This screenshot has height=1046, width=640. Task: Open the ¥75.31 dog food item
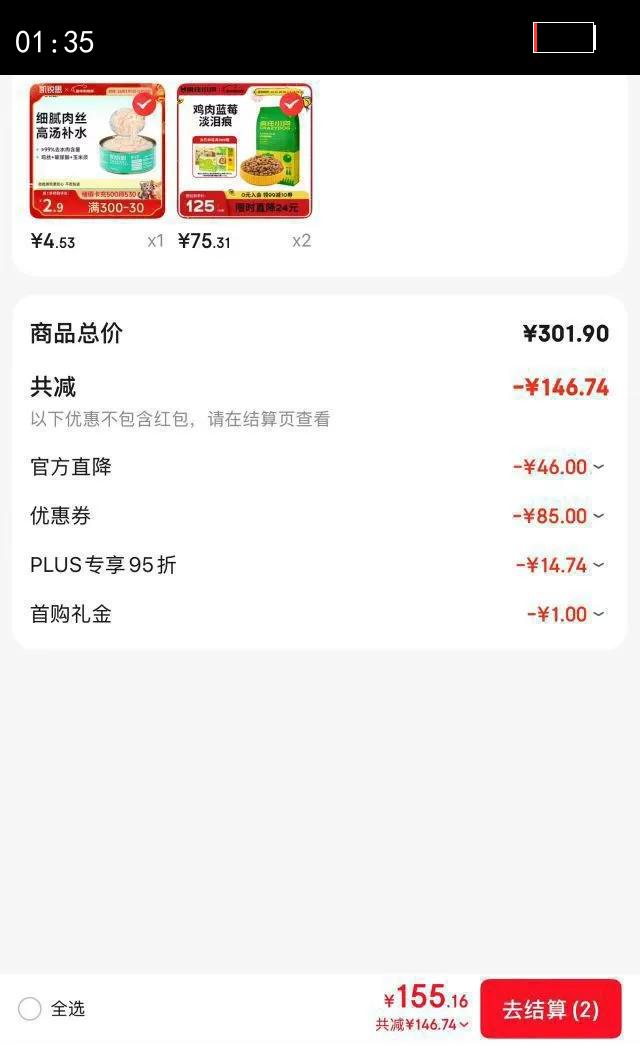click(245, 151)
